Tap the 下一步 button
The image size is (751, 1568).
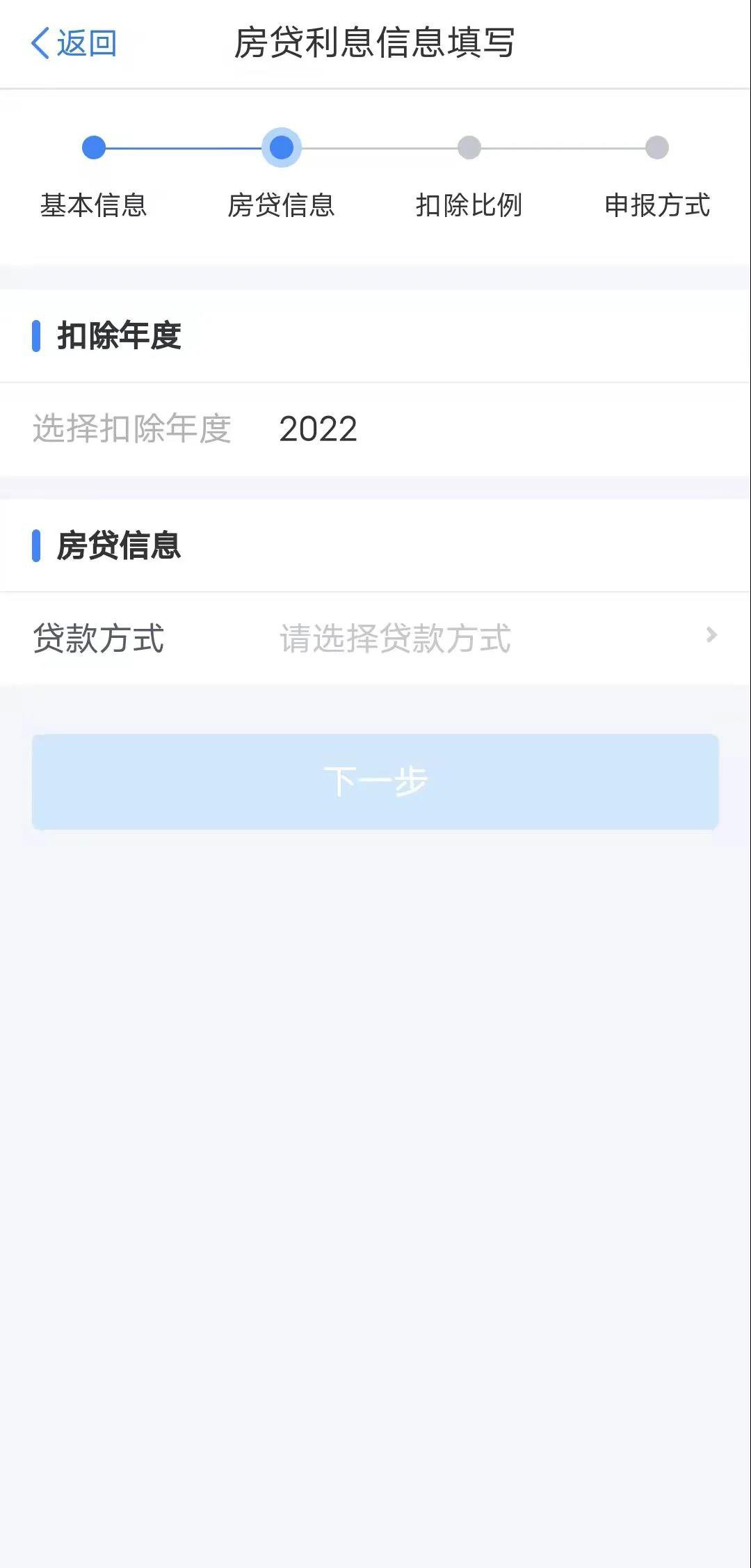click(x=375, y=781)
